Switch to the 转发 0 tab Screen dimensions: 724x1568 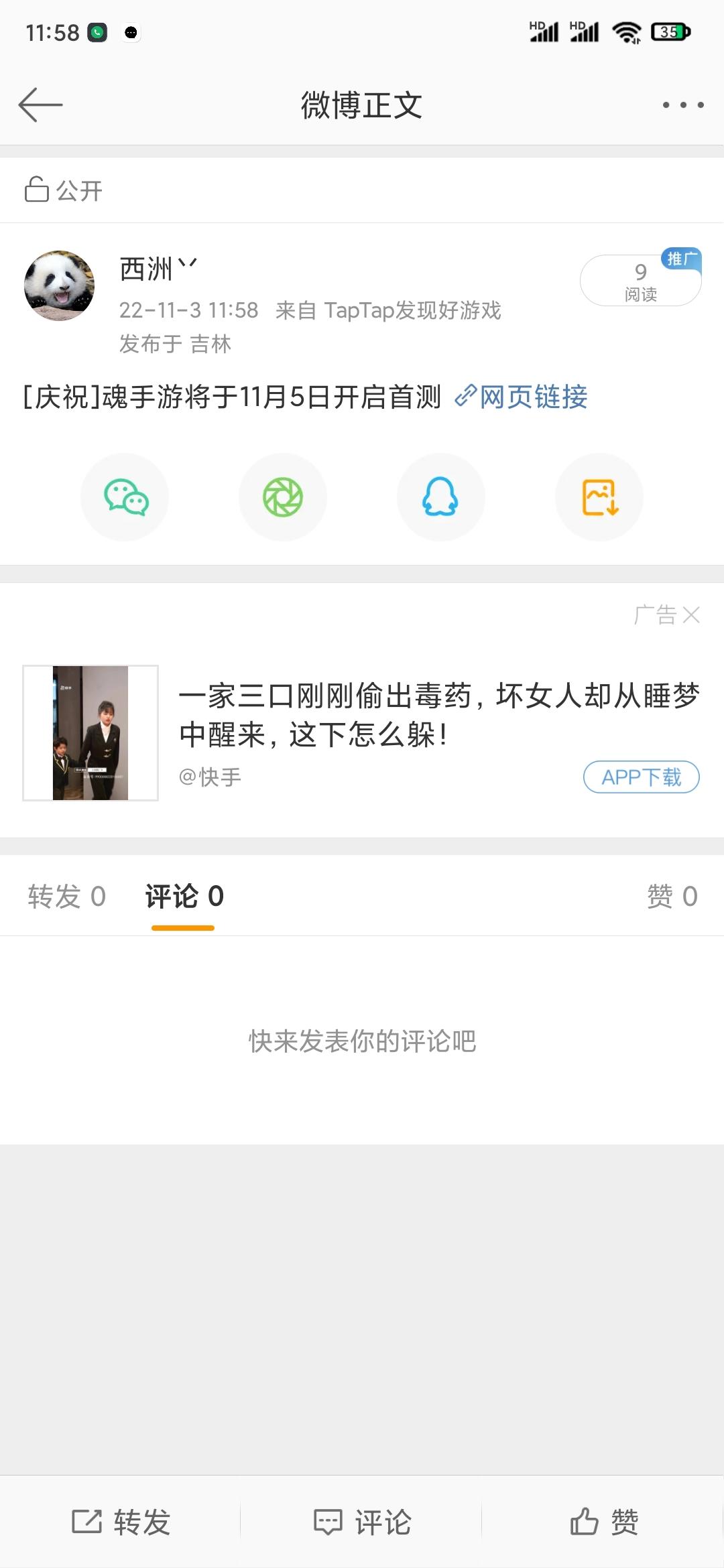point(67,897)
